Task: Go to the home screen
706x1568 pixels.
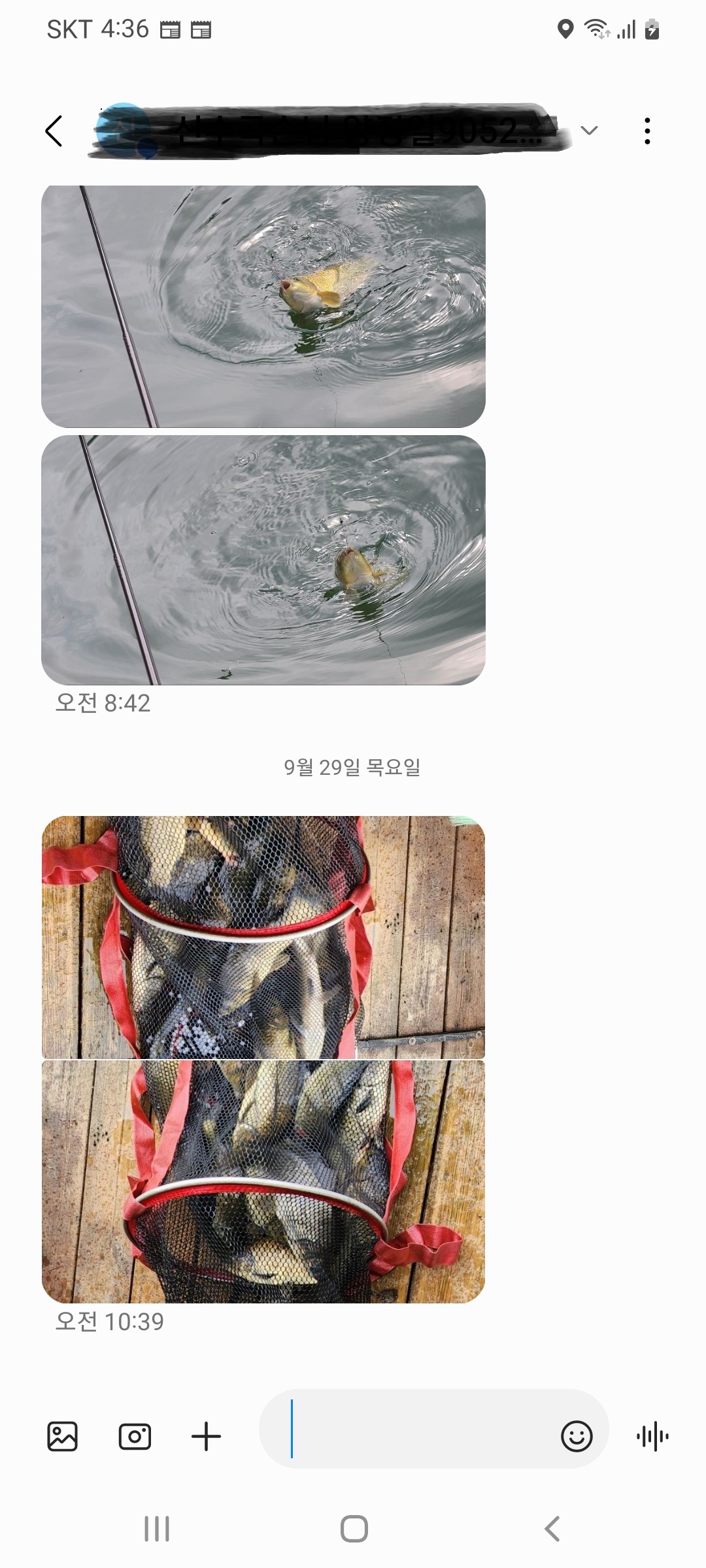Action: click(x=354, y=1529)
